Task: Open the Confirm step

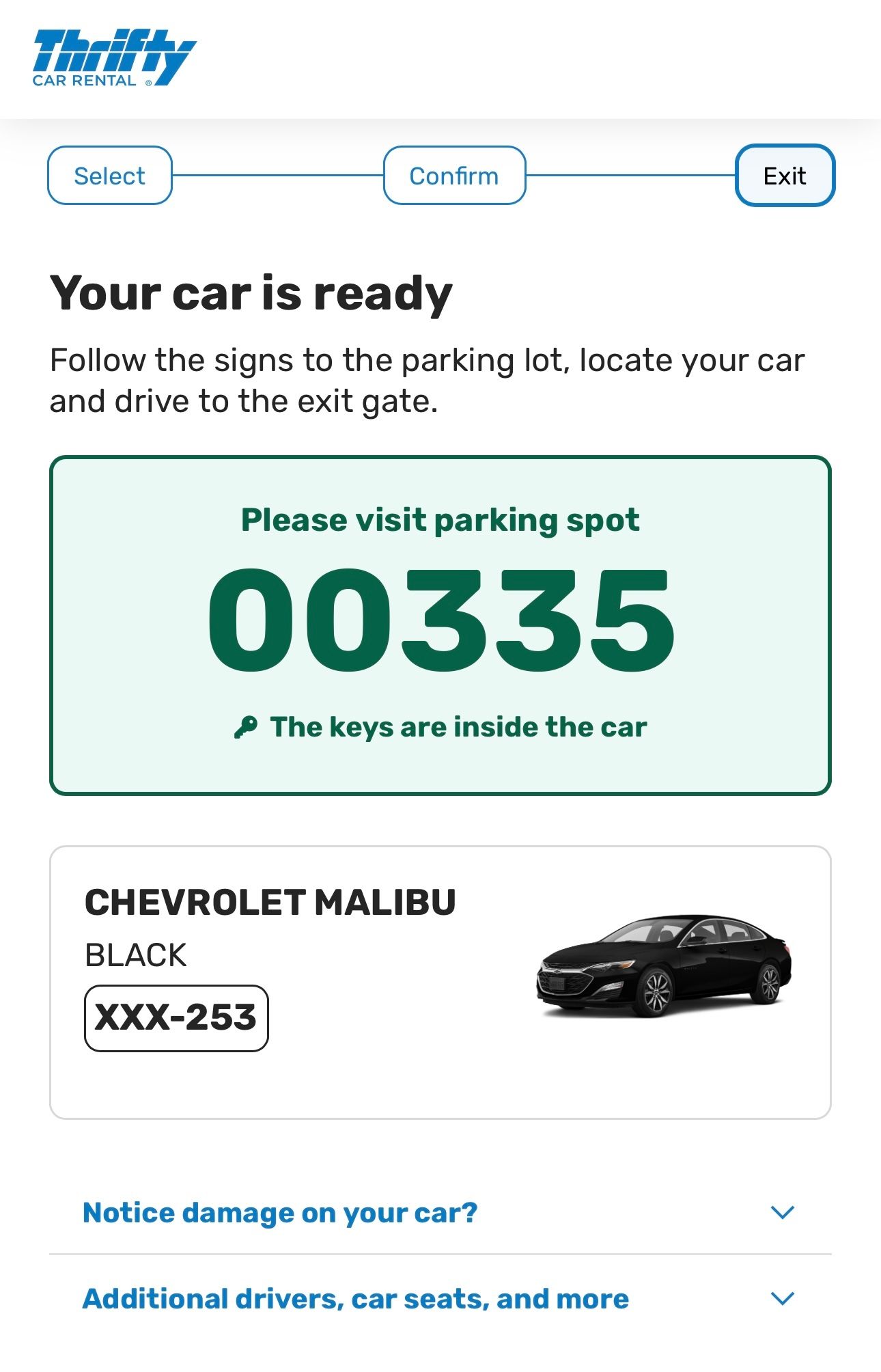Action: pyautogui.click(x=454, y=176)
